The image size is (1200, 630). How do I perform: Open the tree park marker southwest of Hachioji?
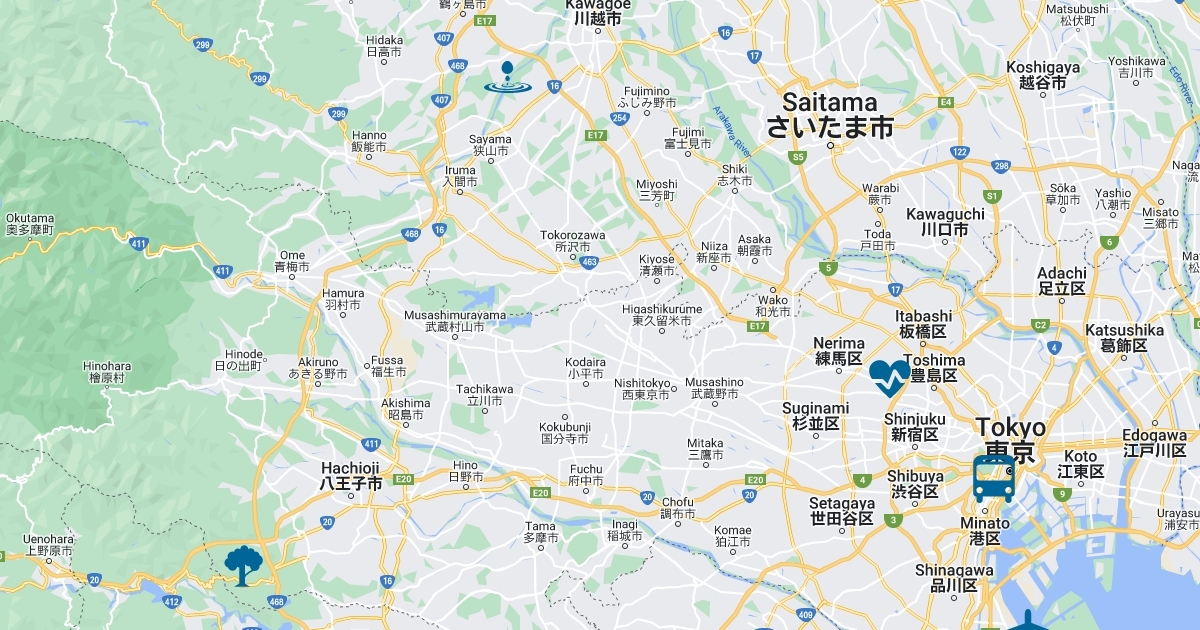click(243, 565)
